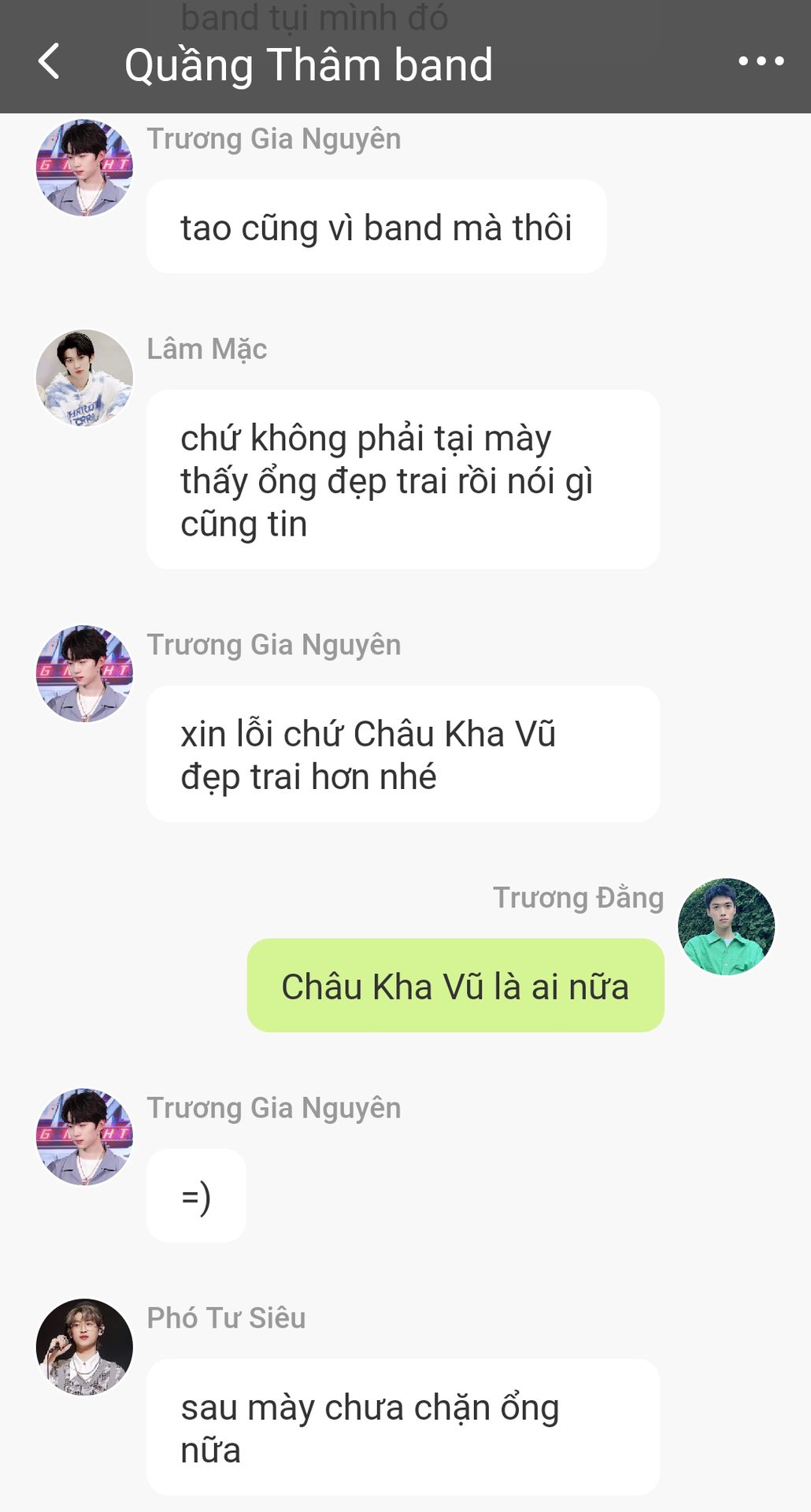
Task: Open Phó Tư Siêu's profile avatar
Action: point(84,1347)
